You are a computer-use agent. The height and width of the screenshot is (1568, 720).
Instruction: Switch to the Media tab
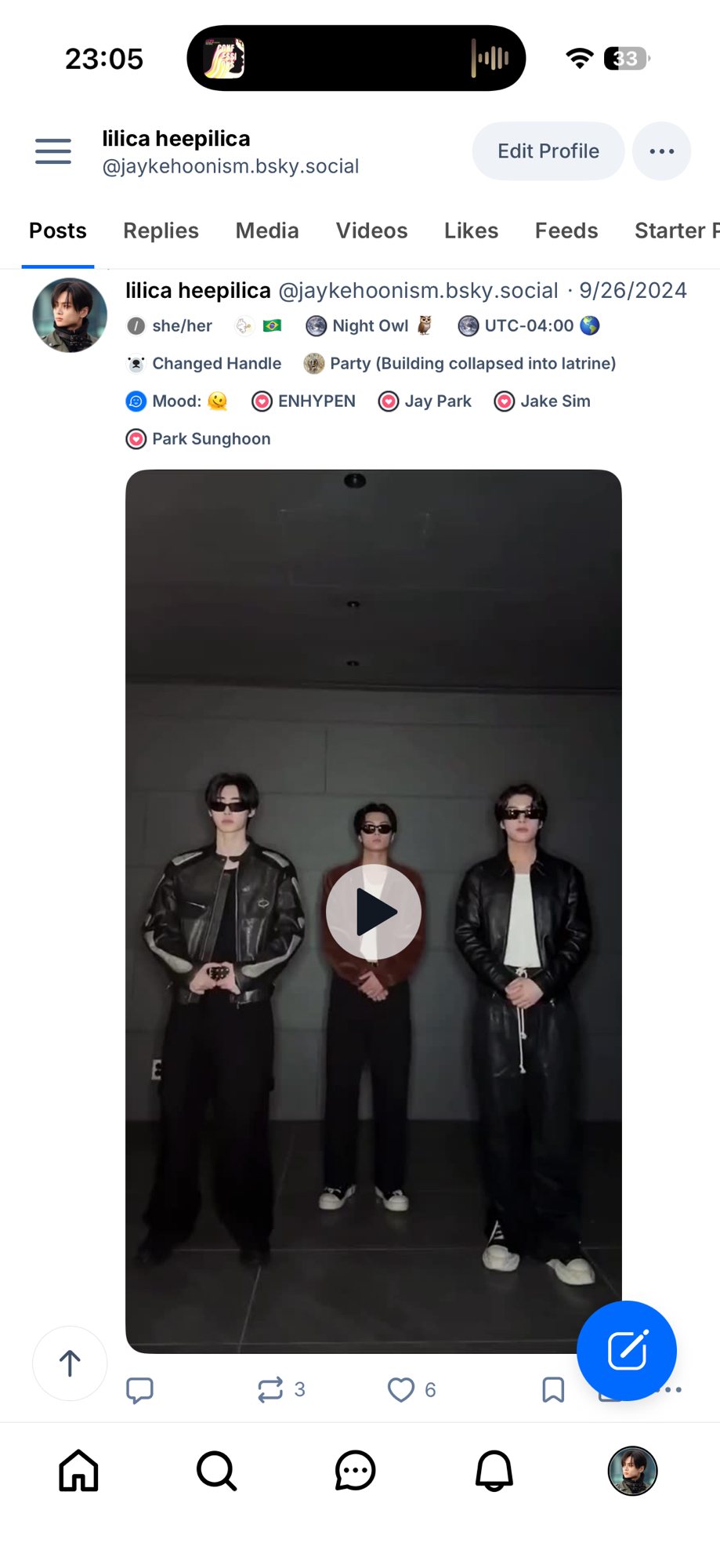[x=267, y=230]
